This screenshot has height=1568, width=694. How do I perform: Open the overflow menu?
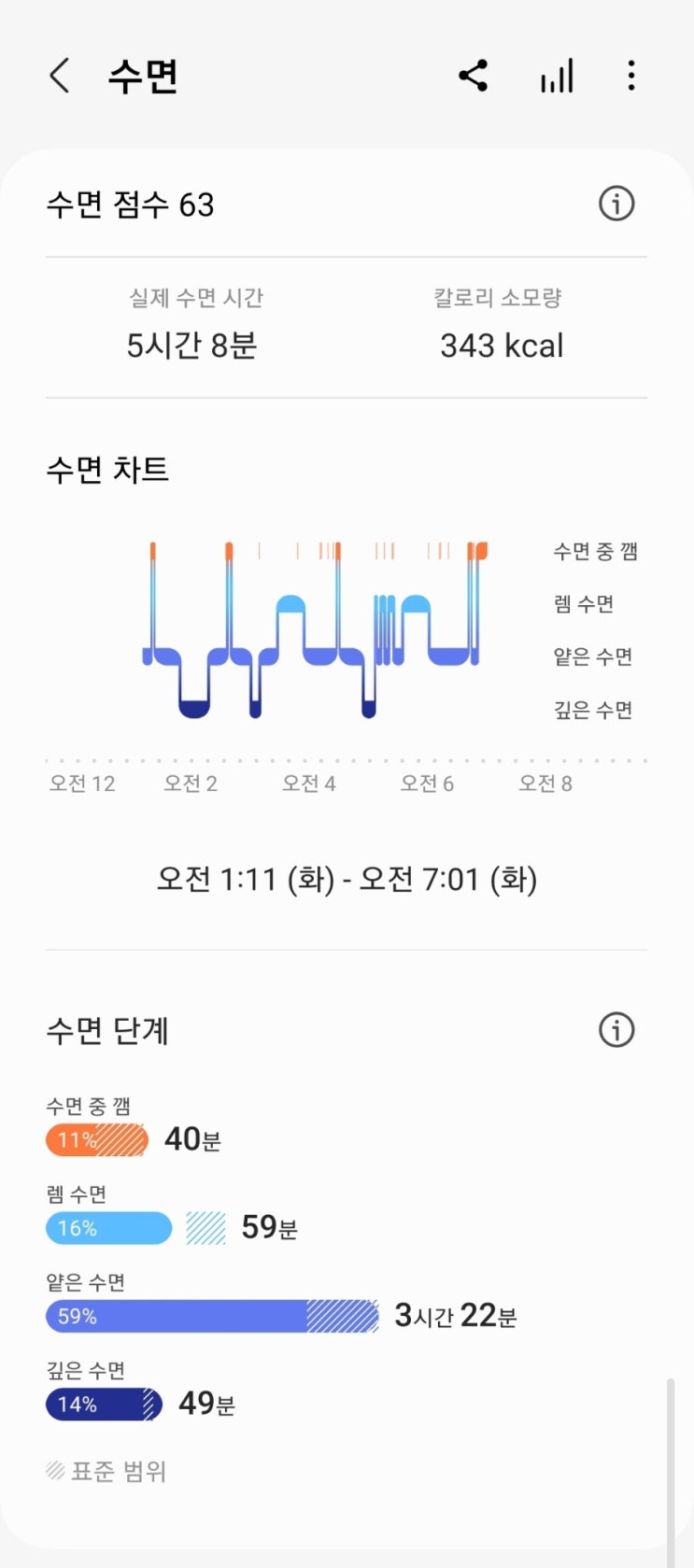point(631,76)
